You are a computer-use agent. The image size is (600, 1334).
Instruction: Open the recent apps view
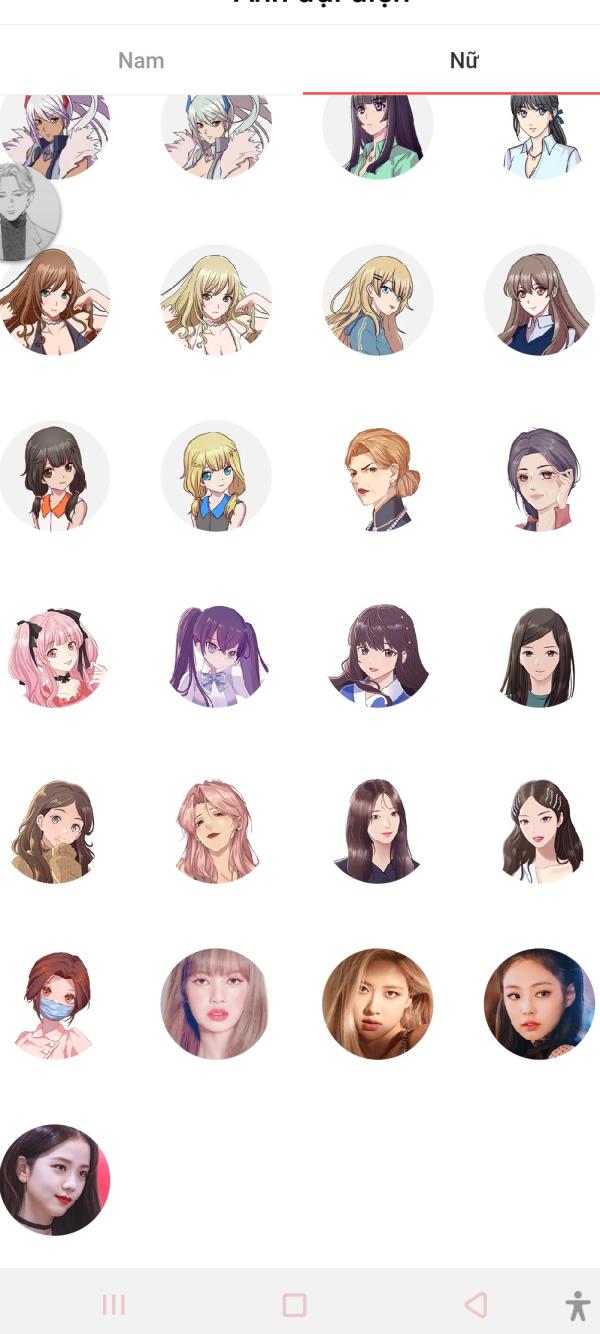pyautogui.click(x=114, y=1304)
